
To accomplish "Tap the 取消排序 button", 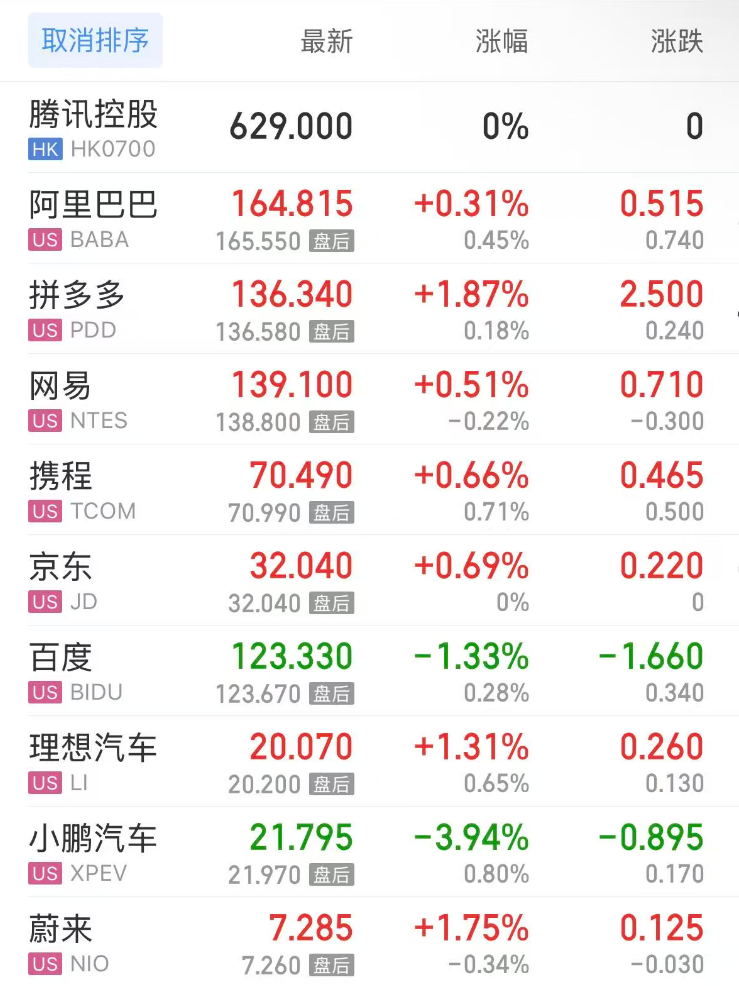I will [95, 41].
